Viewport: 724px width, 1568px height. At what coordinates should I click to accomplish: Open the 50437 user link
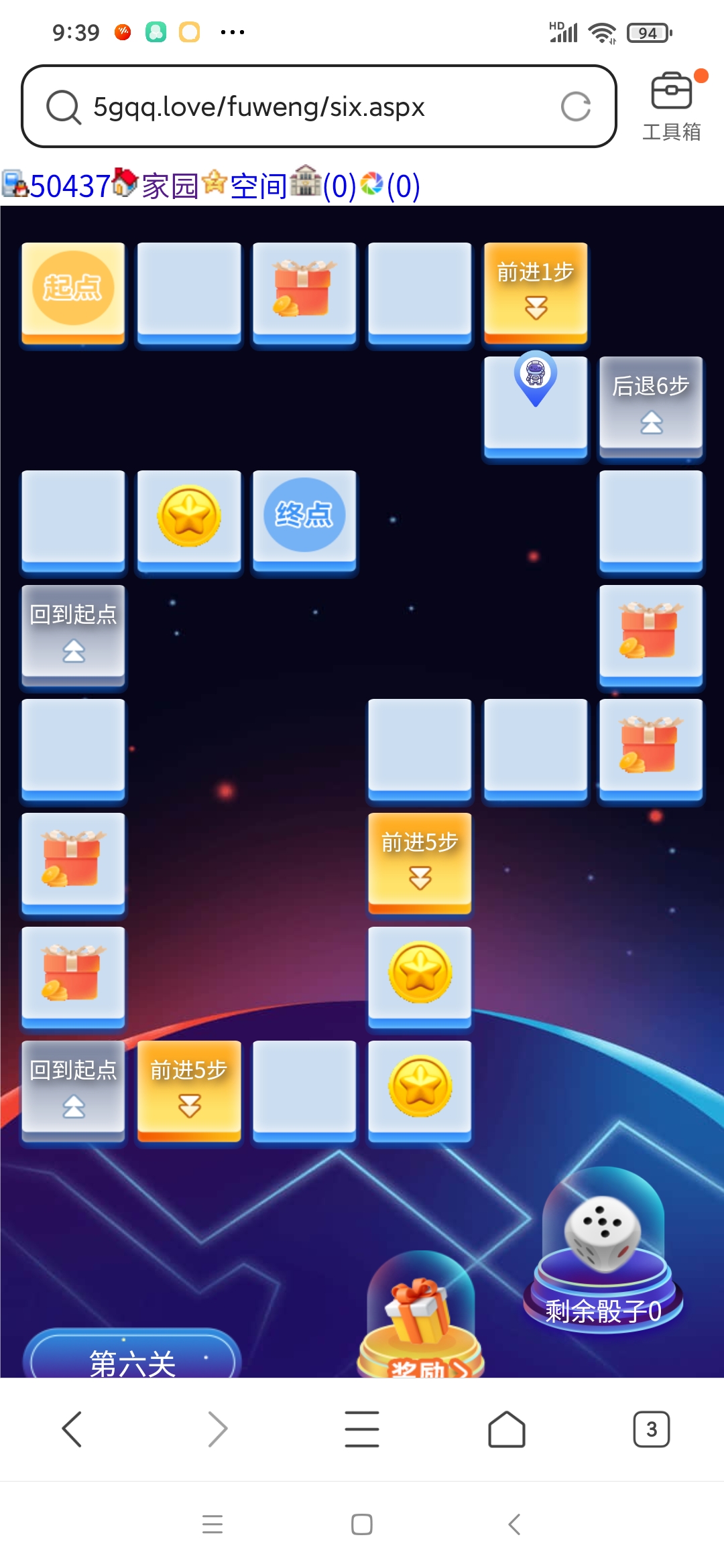click(68, 186)
